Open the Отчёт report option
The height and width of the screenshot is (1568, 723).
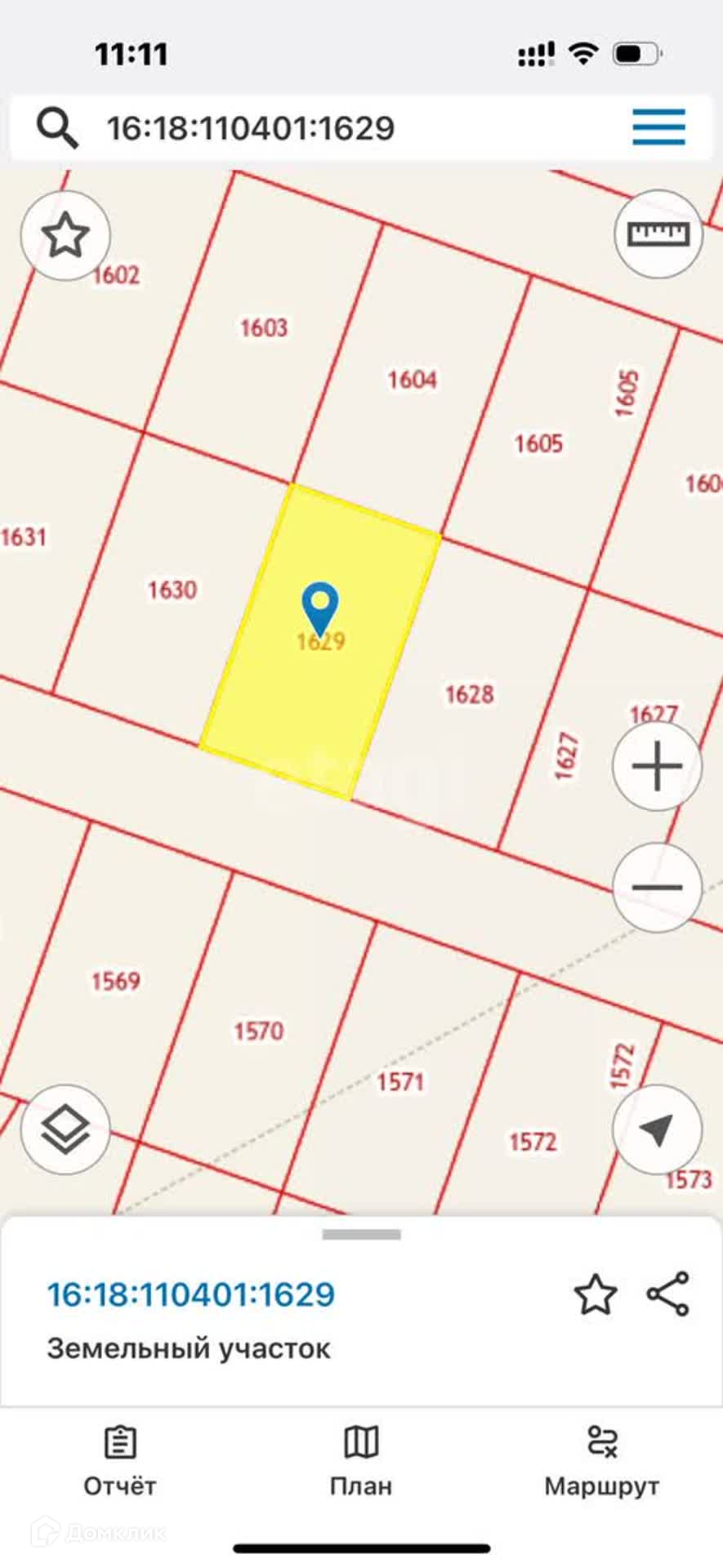point(120,1461)
